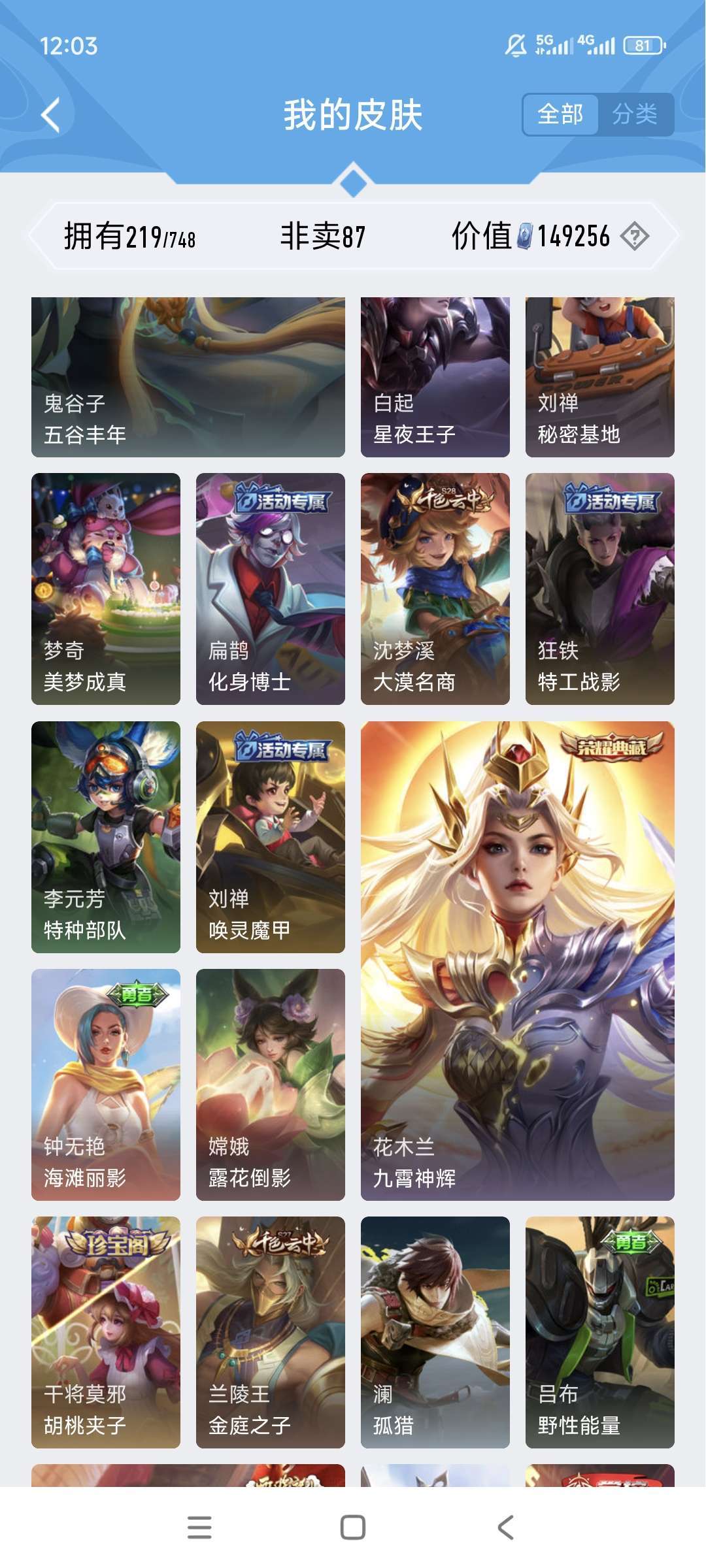The image size is (706, 1568).
Task: Switch to the 分类 view
Action: click(x=635, y=114)
